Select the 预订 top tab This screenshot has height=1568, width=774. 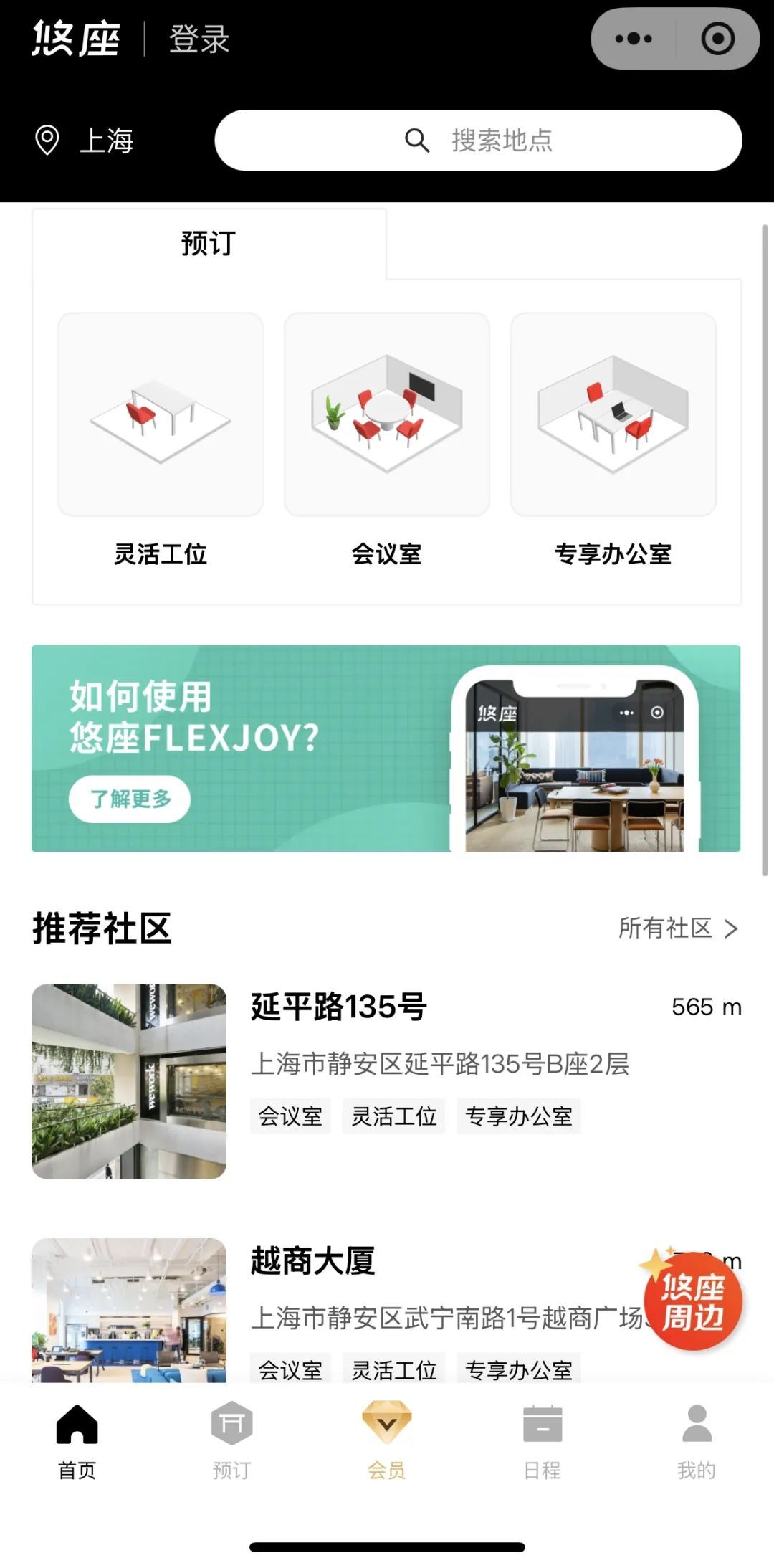pyautogui.click(x=209, y=244)
